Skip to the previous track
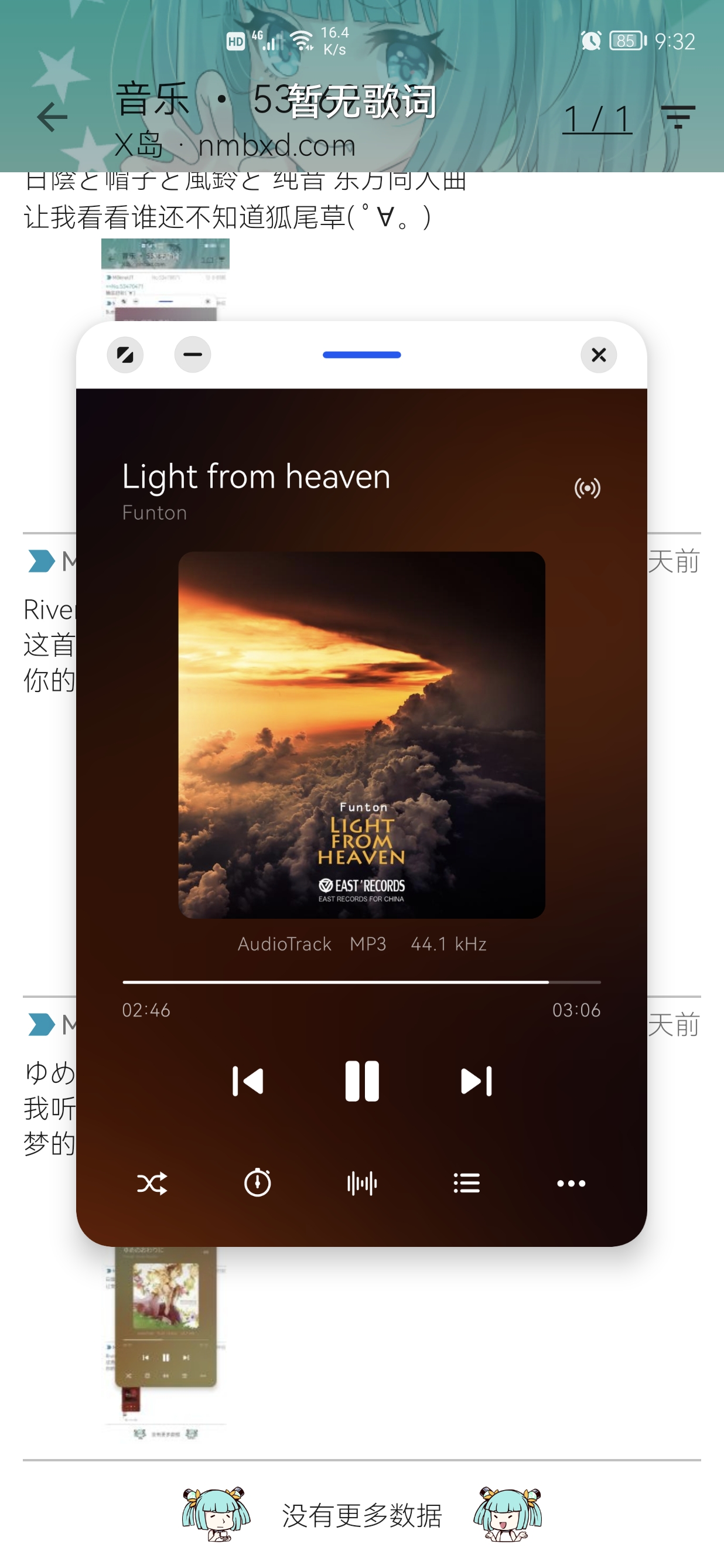The height and width of the screenshot is (1568, 724). (x=248, y=1082)
